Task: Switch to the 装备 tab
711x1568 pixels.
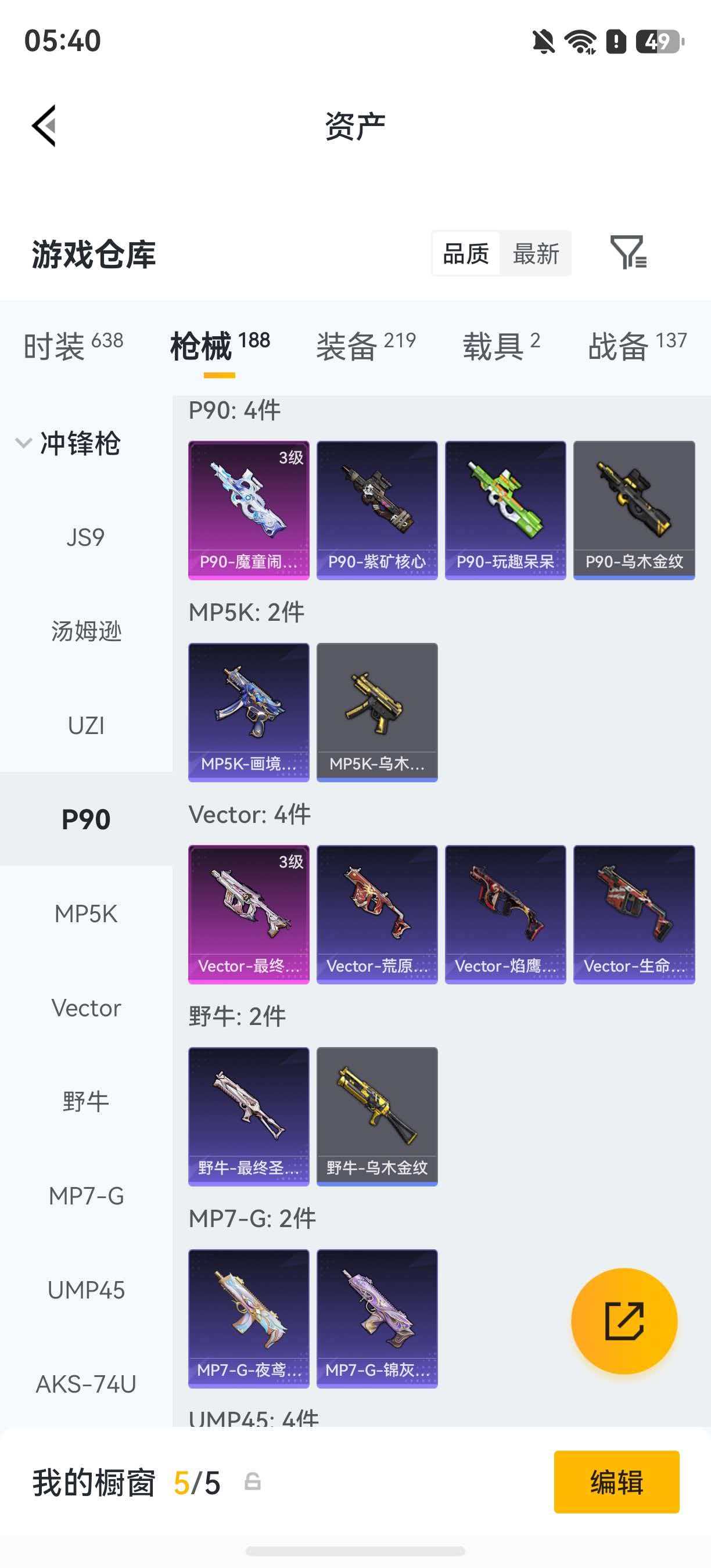Action: [366, 346]
